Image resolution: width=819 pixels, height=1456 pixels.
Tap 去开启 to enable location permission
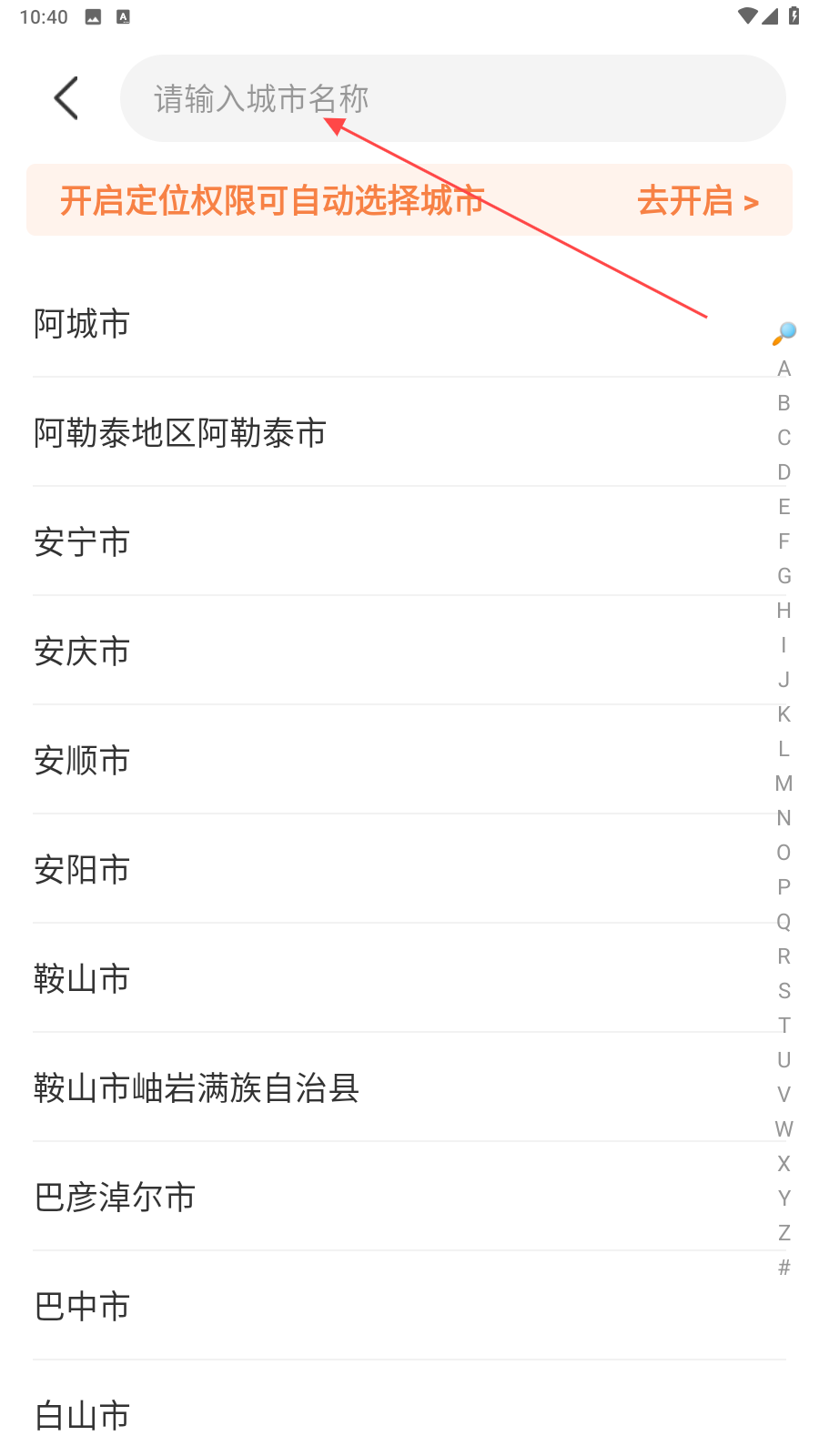(x=698, y=201)
